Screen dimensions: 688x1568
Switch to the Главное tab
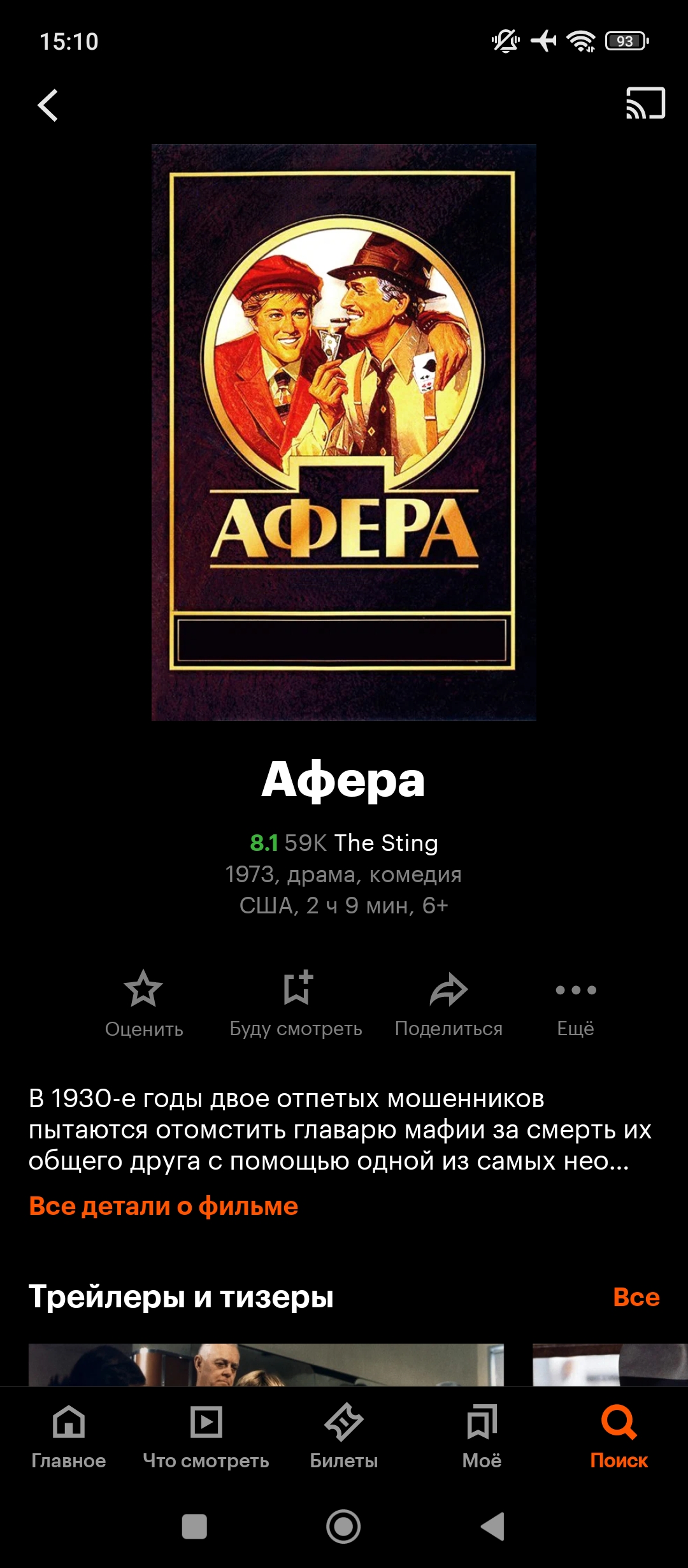click(69, 1435)
